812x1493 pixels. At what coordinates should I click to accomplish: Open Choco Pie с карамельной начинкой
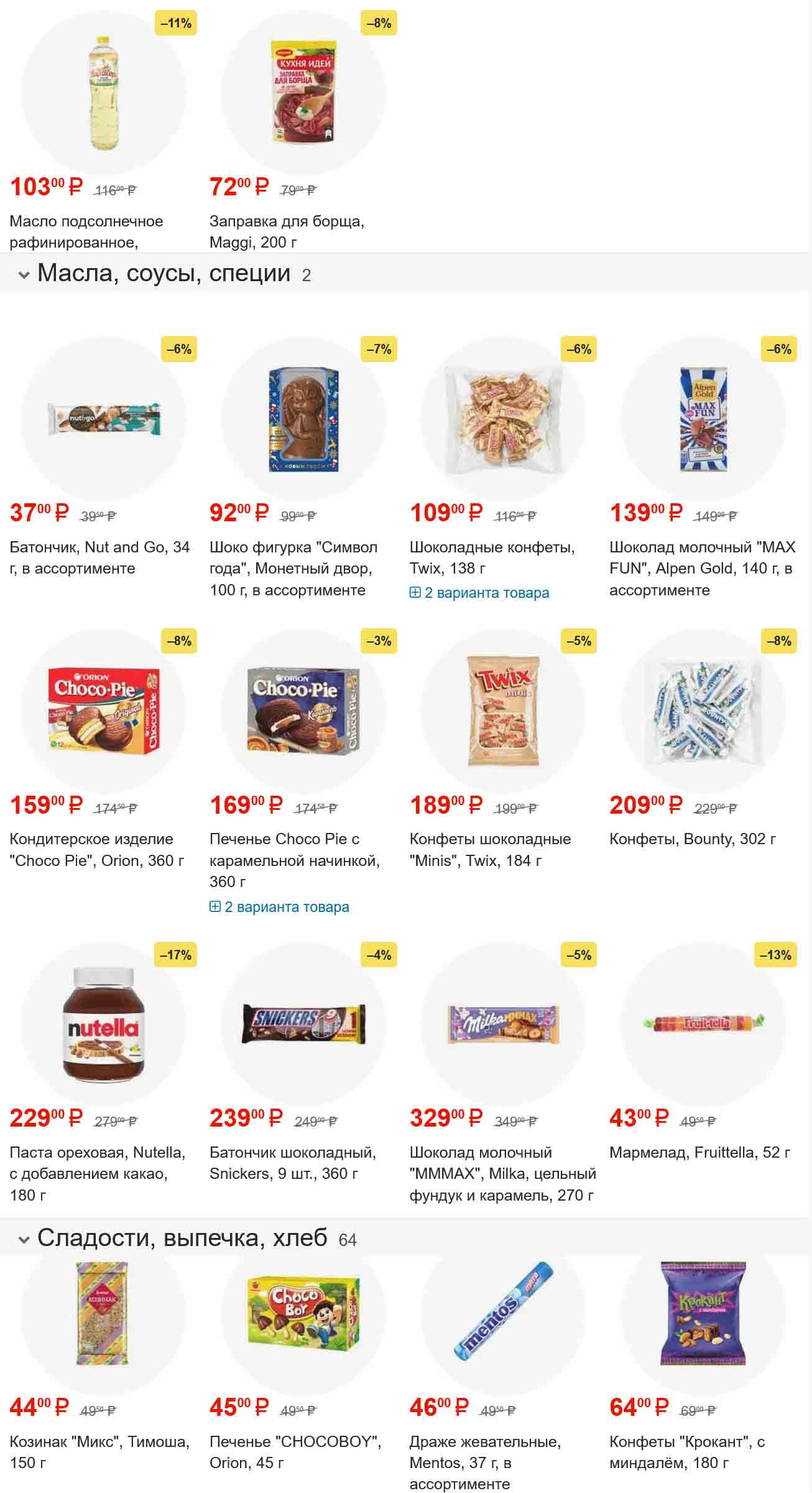click(294, 860)
